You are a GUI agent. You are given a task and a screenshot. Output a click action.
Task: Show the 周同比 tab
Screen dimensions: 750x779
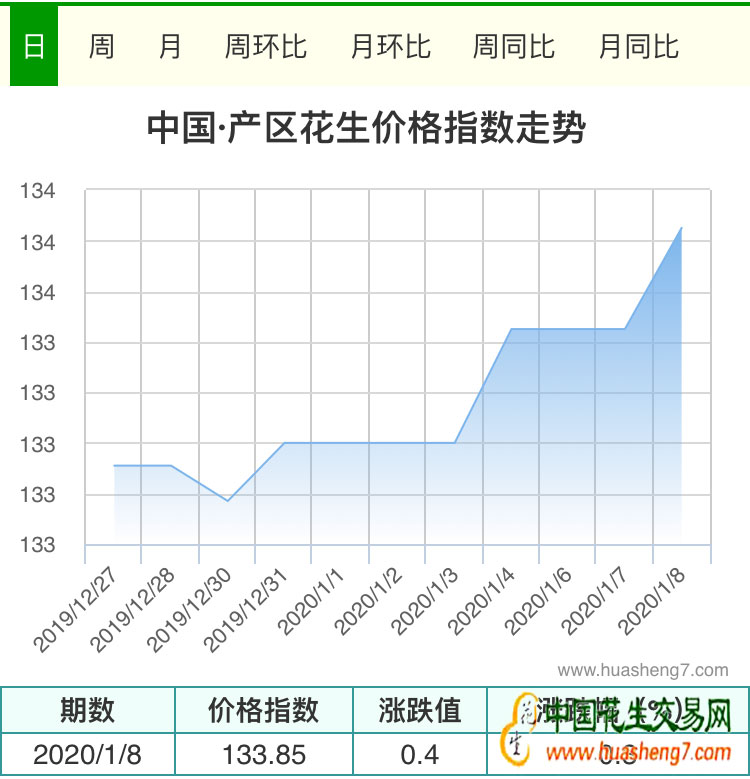pyautogui.click(x=514, y=46)
